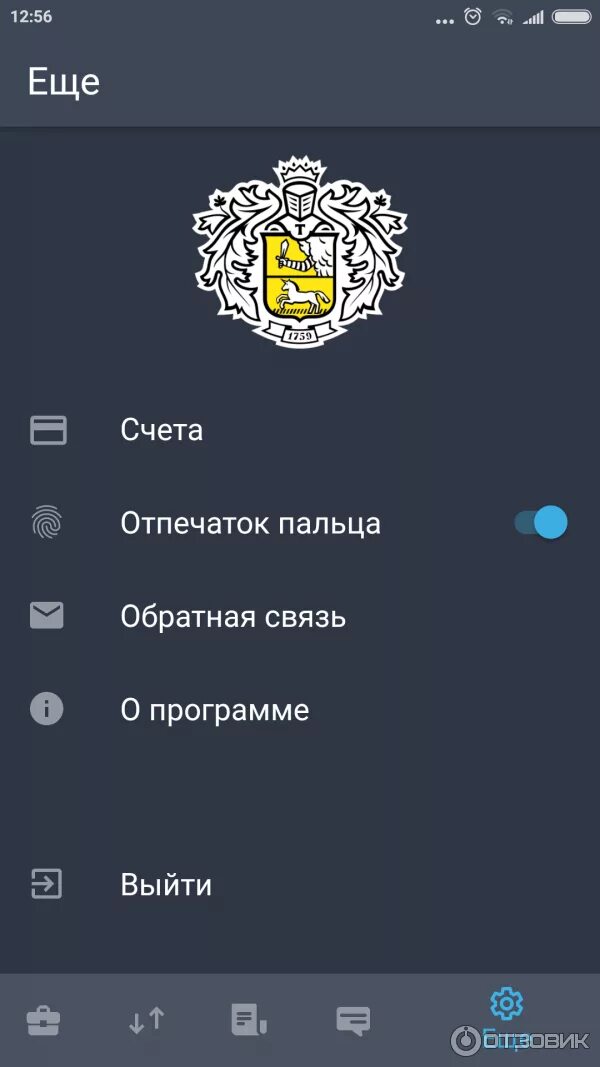The image size is (600, 1067).
Task: Tap Выйти to log out
Action: tap(300, 885)
